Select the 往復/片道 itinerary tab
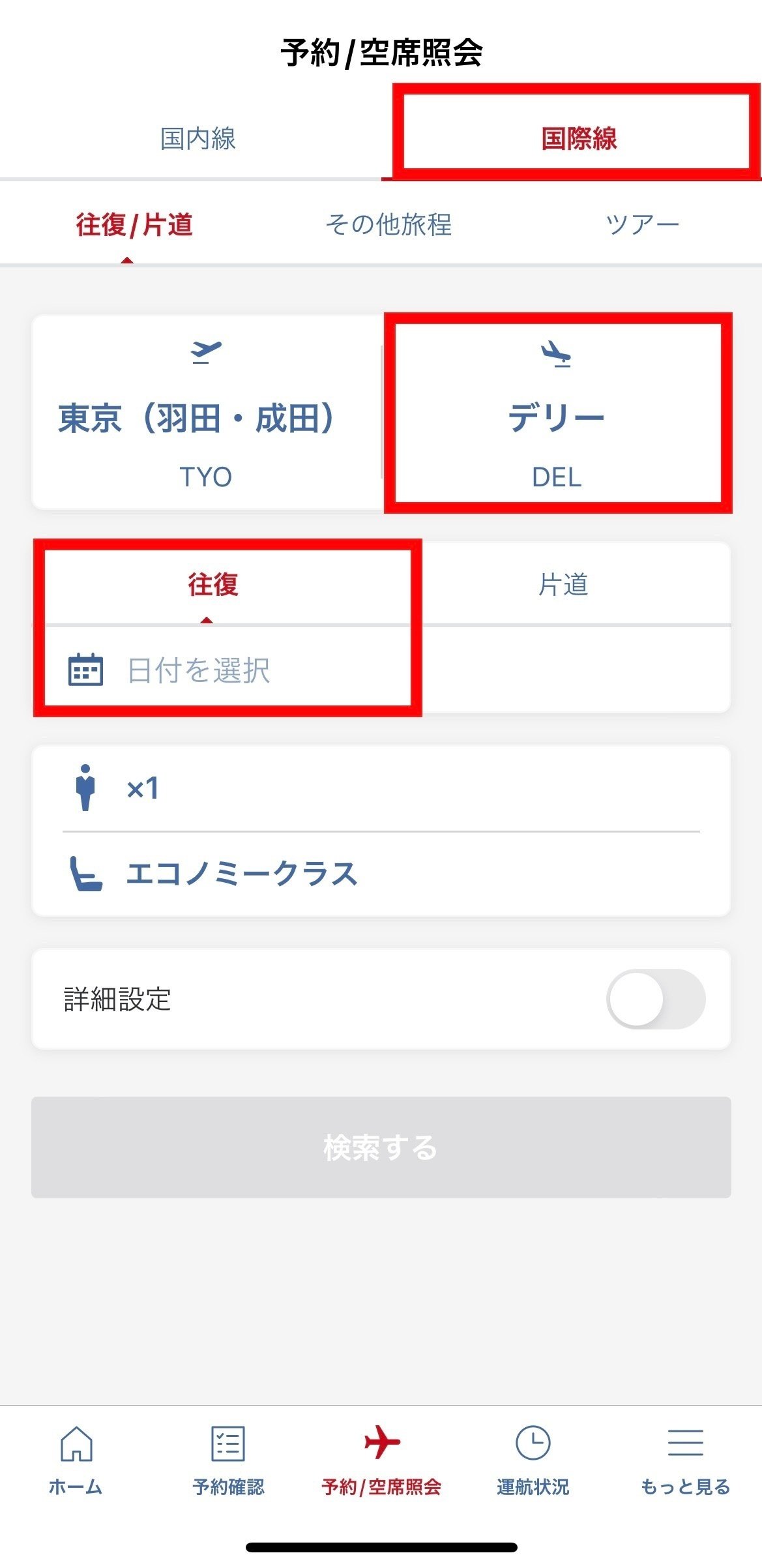Screen dimensions: 762x1568 click(x=134, y=225)
